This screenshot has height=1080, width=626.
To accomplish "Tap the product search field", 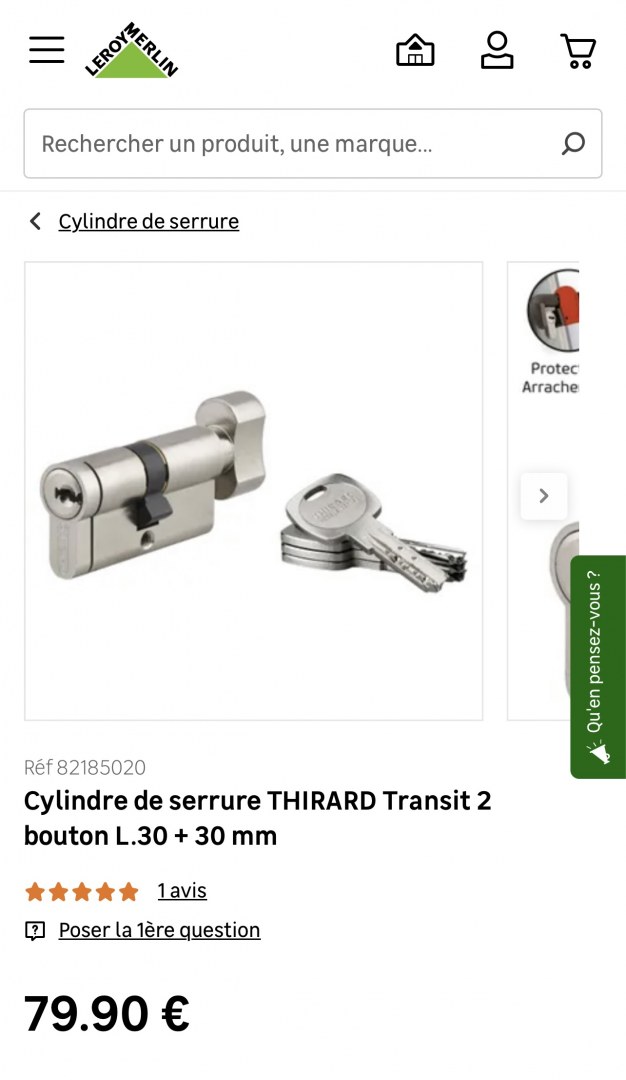I will (290, 144).
